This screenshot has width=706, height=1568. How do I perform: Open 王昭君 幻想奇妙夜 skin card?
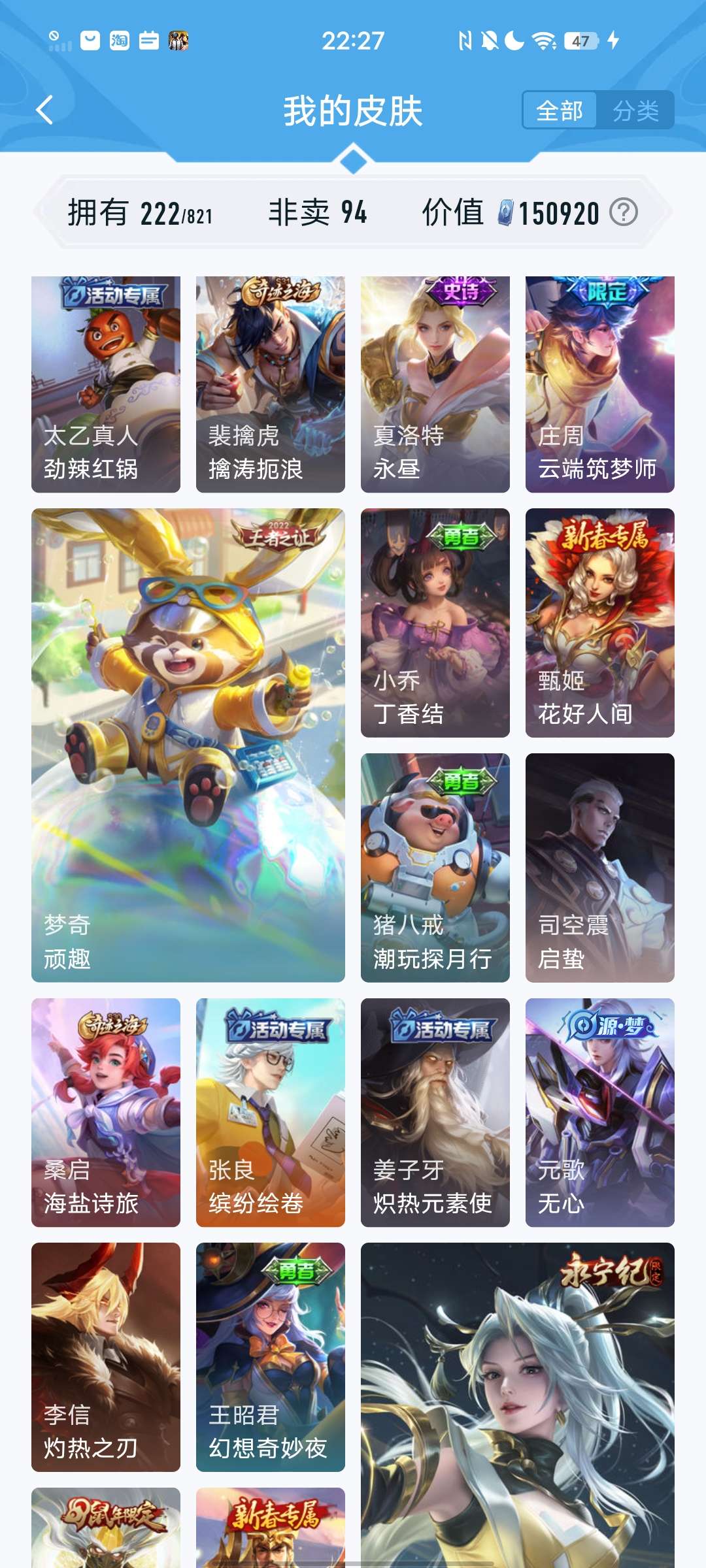tap(271, 1357)
